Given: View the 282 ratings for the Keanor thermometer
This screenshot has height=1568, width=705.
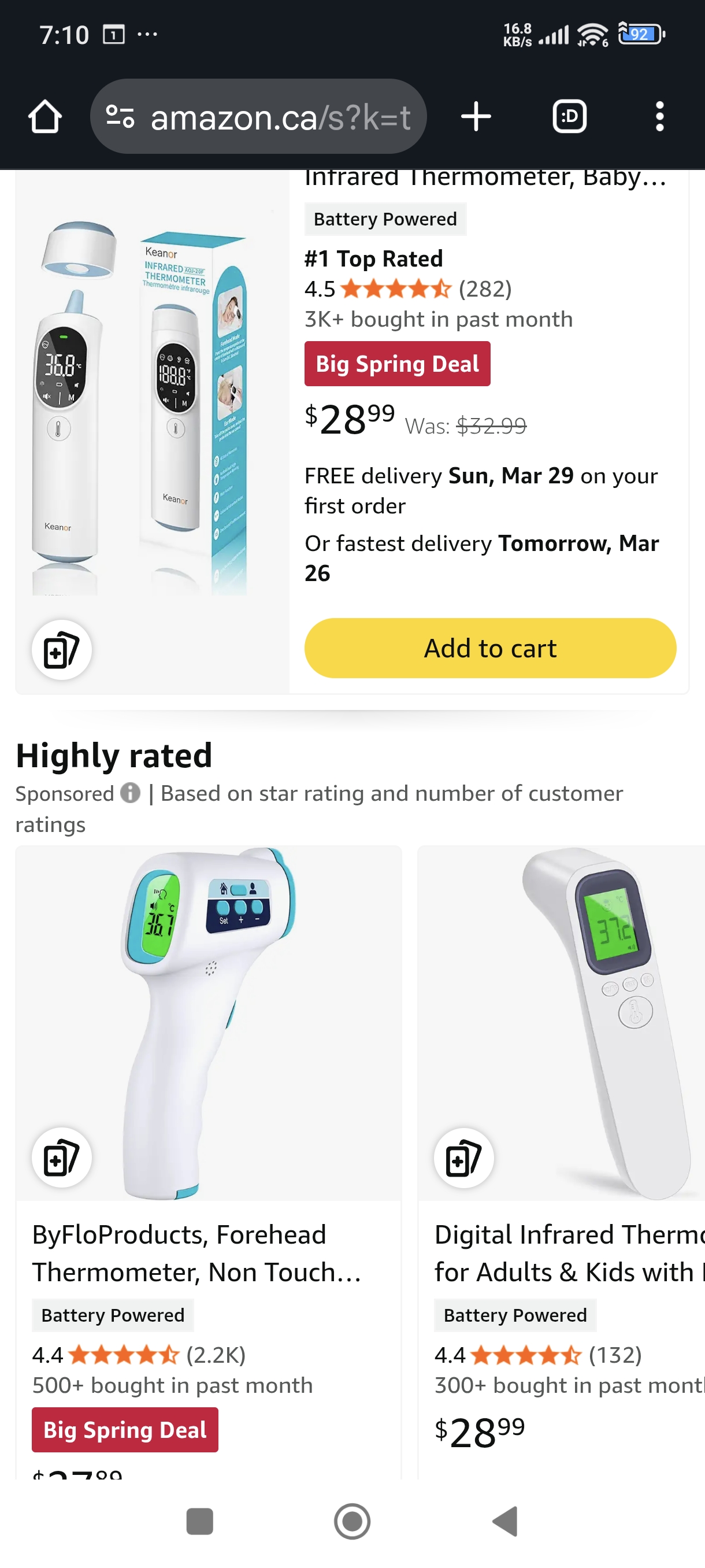Looking at the screenshot, I should point(485,289).
